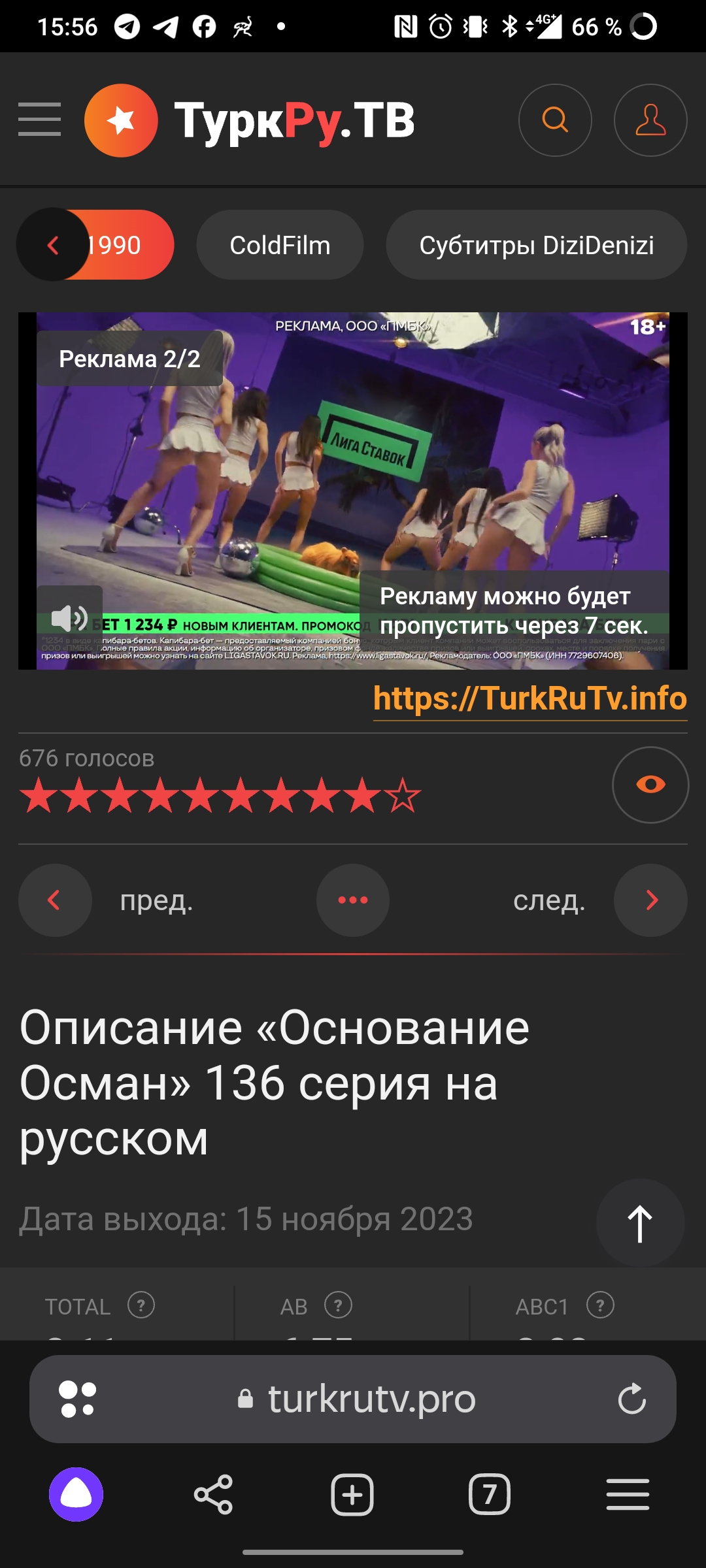The height and width of the screenshot is (1568, 706).
Task: Tap the left arrow on player chips
Action: 52,245
